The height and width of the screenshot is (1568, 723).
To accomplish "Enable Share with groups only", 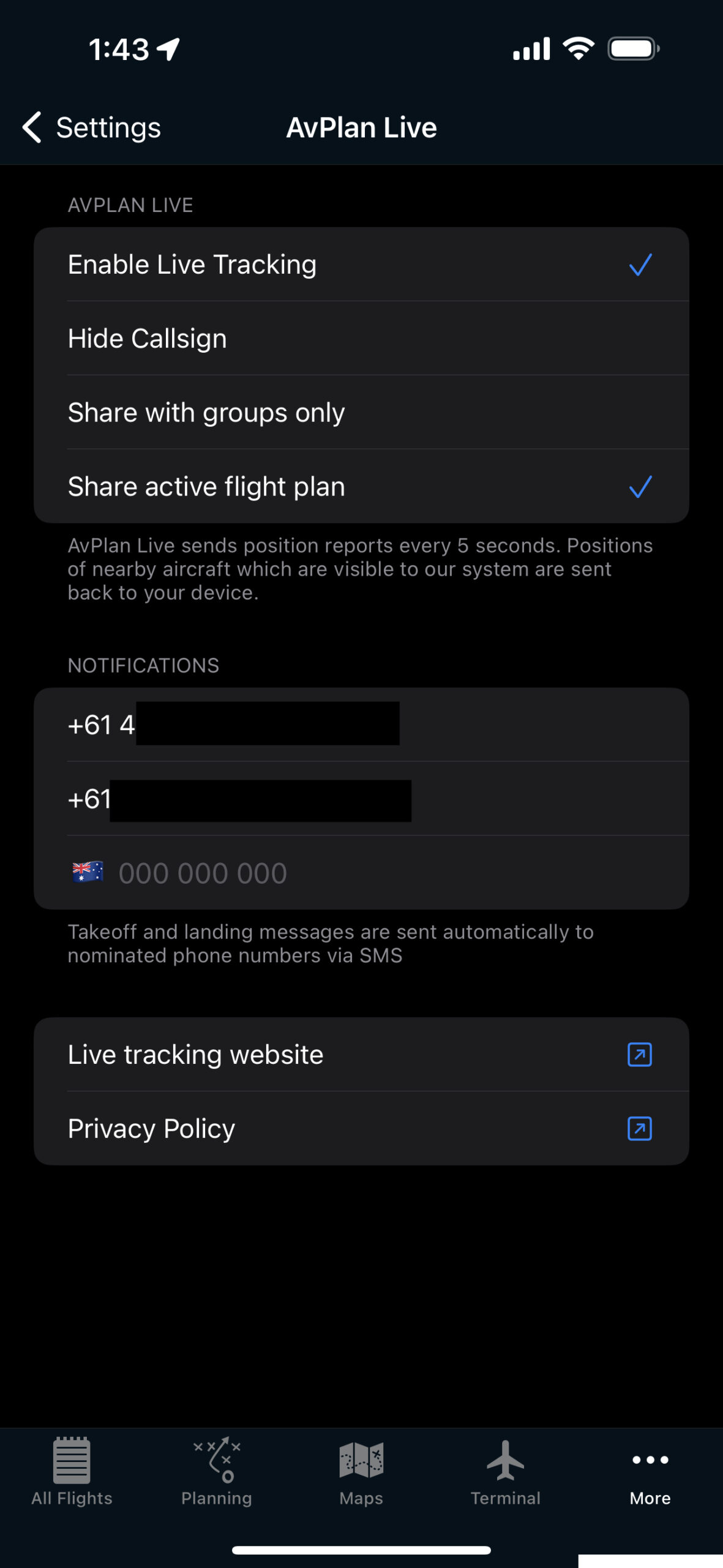I will [361, 412].
